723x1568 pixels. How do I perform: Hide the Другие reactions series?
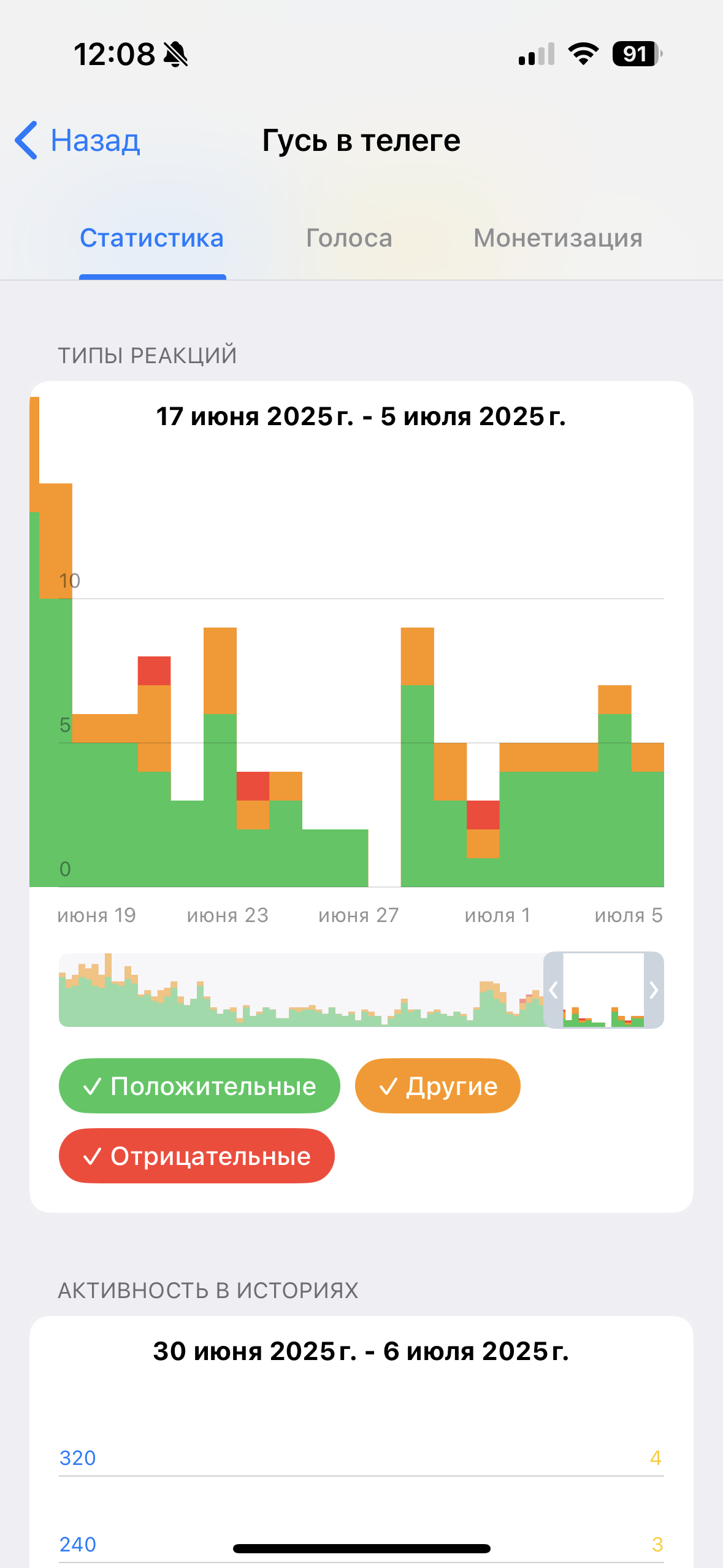pos(438,1086)
